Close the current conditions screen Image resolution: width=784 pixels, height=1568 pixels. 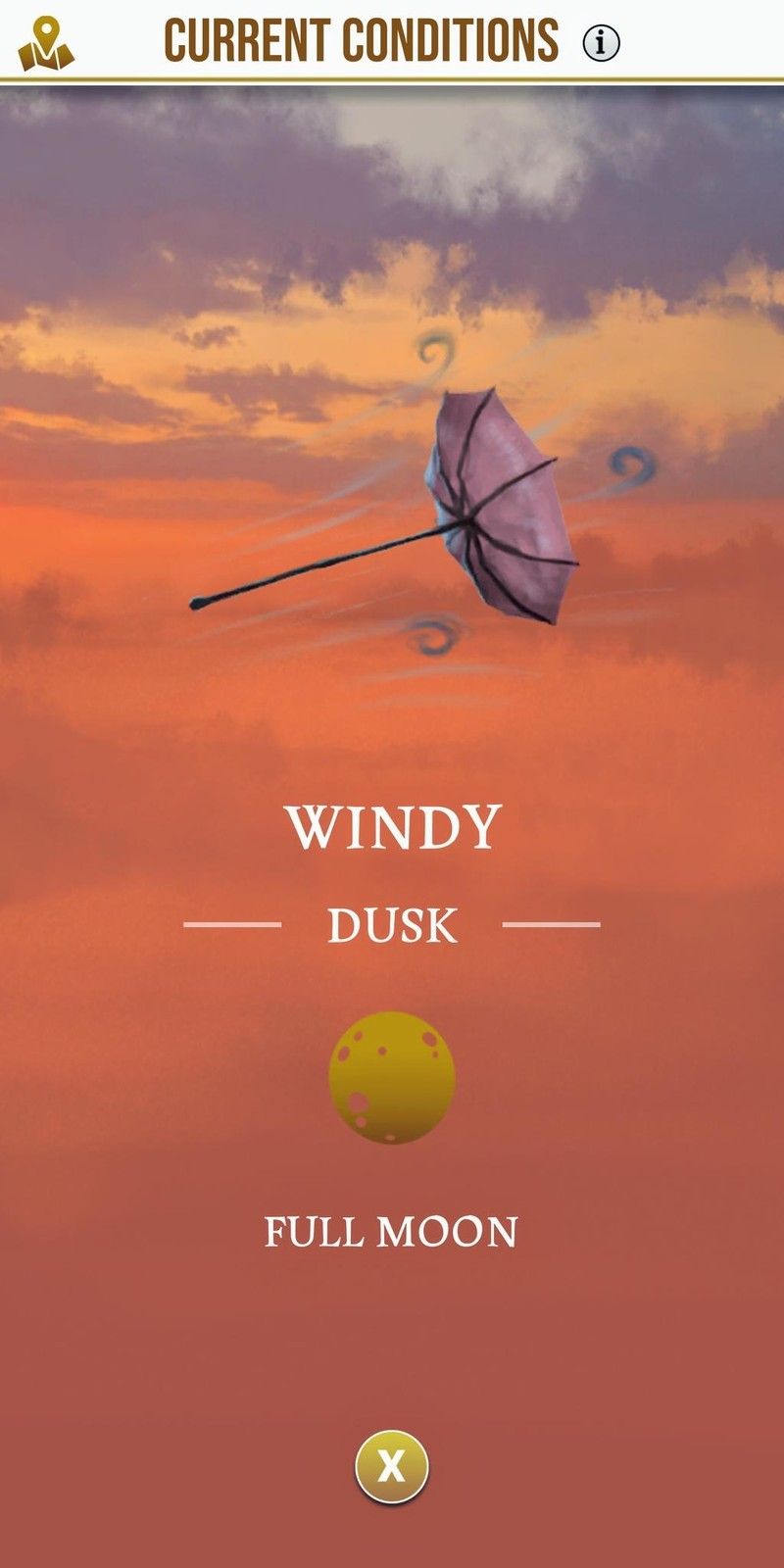pyautogui.click(x=391, y=1466)
